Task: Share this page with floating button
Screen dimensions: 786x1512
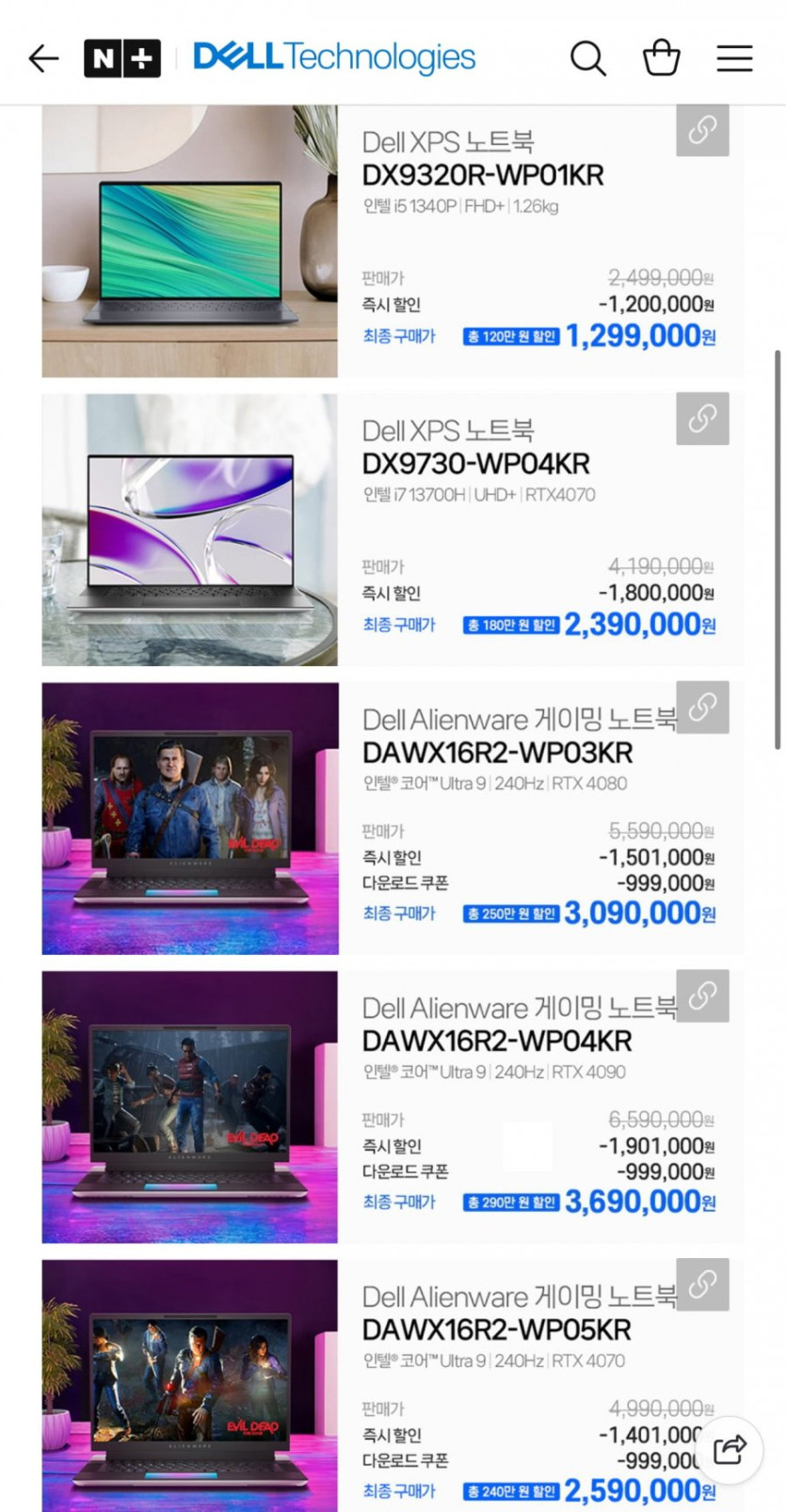Action: 729,1450
